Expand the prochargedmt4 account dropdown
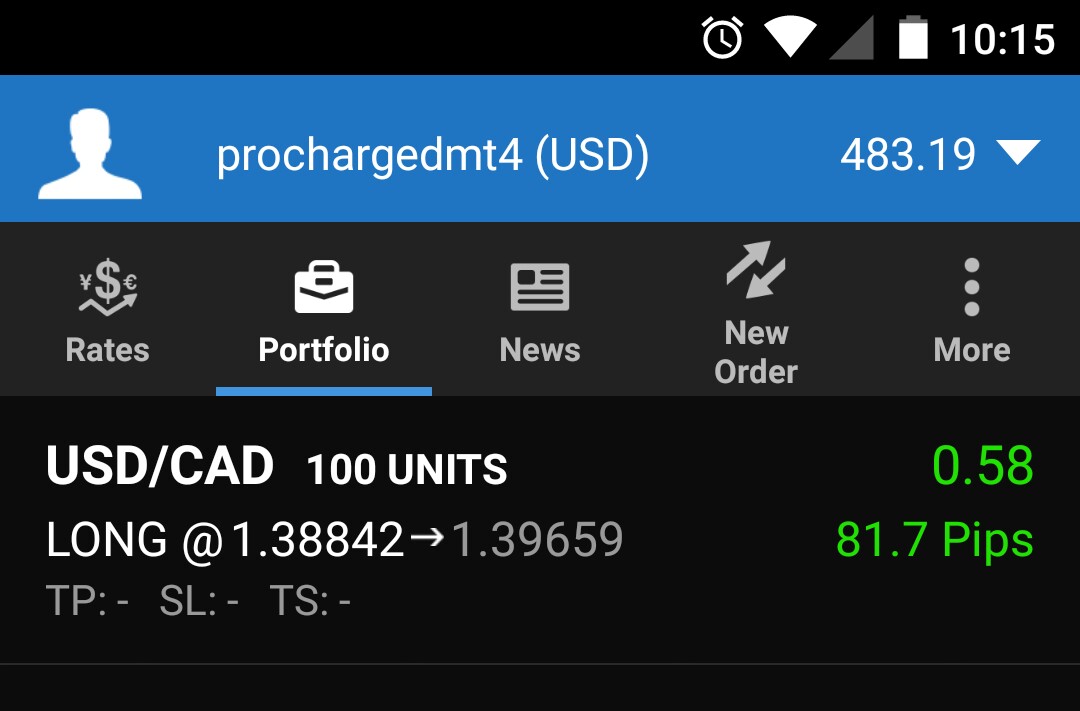This screenshot has height=711, width=1080. click(x=1019, y=154)
